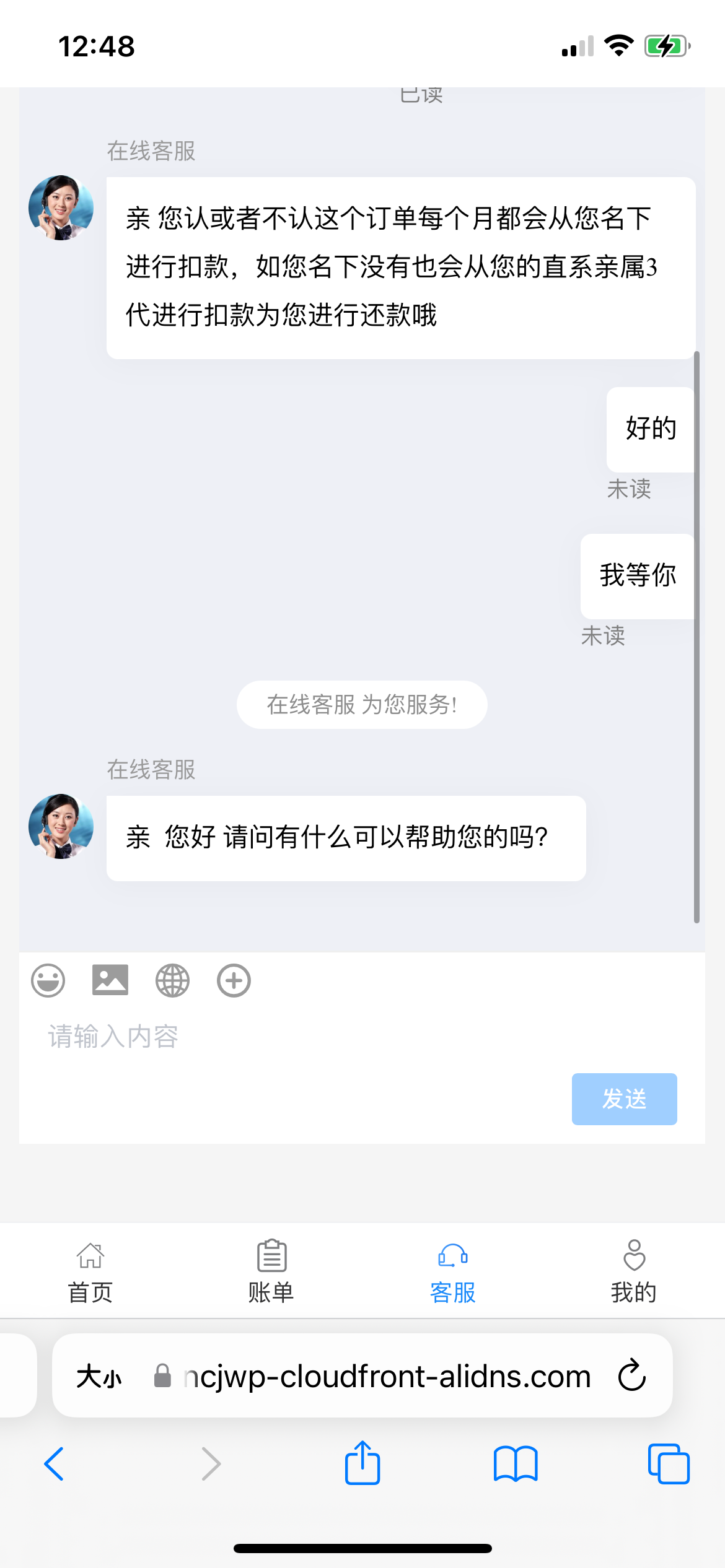Open the 大小 page settings menu
Image resolution: width=725 pixels, height=1568 pixels.
(99, 1377)
